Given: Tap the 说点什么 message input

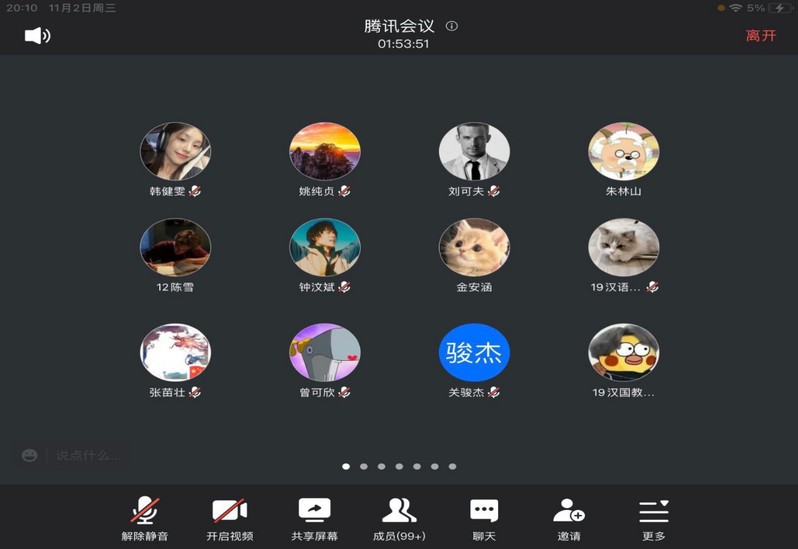Looking at the screenshot, I should click(88, 456).
